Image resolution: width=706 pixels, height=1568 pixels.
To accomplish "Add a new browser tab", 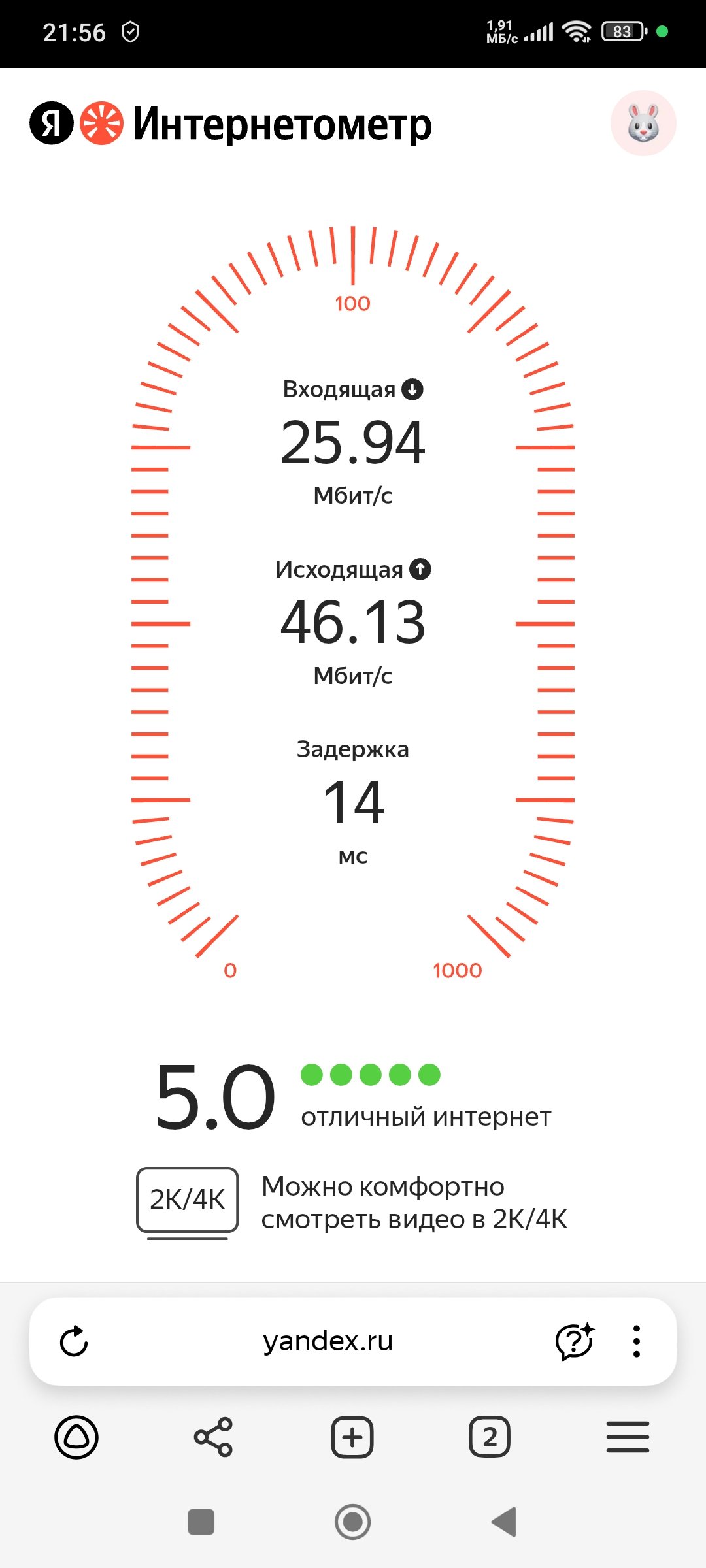I will click(352, 1437).
